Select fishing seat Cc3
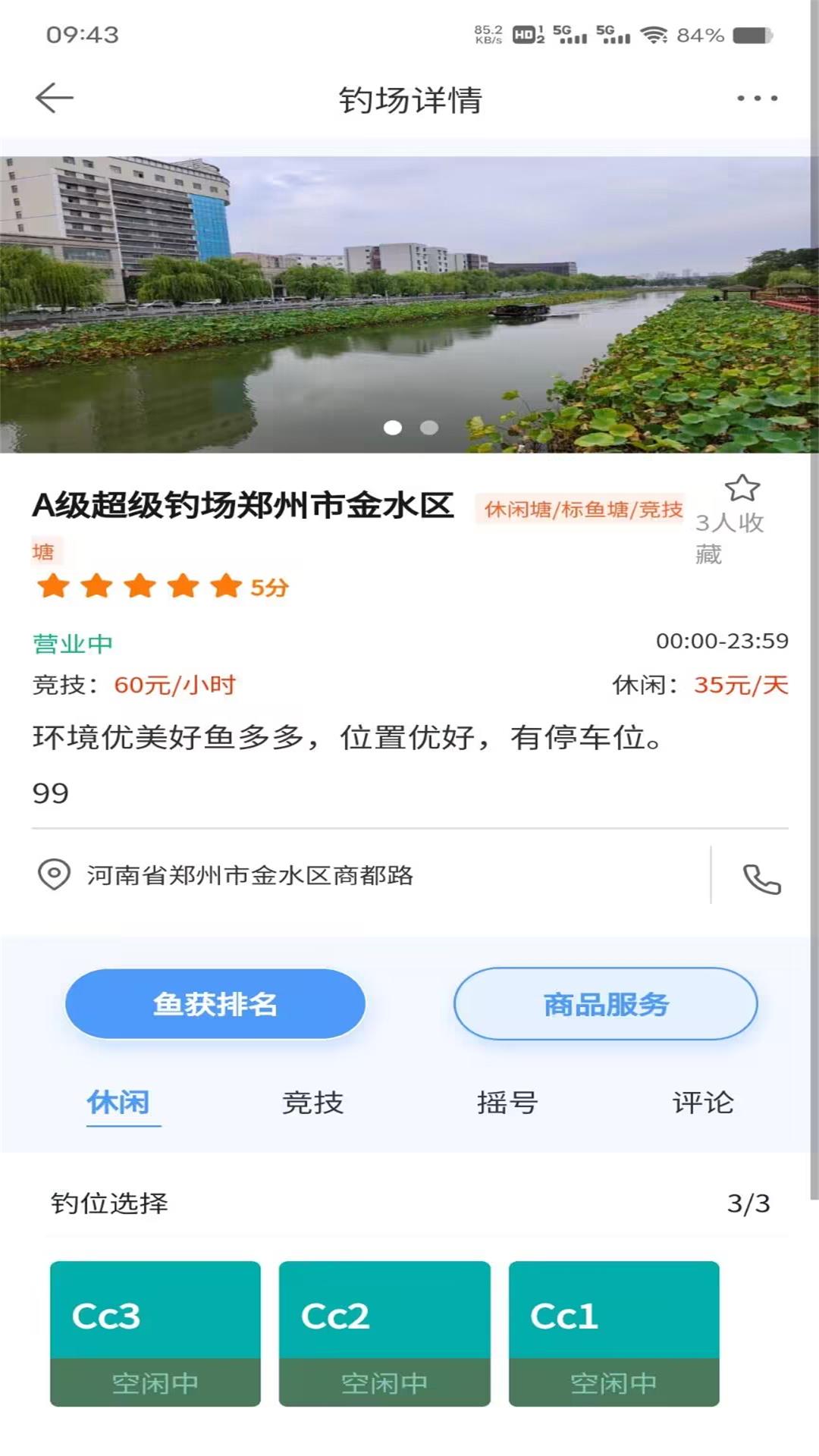819x1456 pixels. [x=155, y=1333]
